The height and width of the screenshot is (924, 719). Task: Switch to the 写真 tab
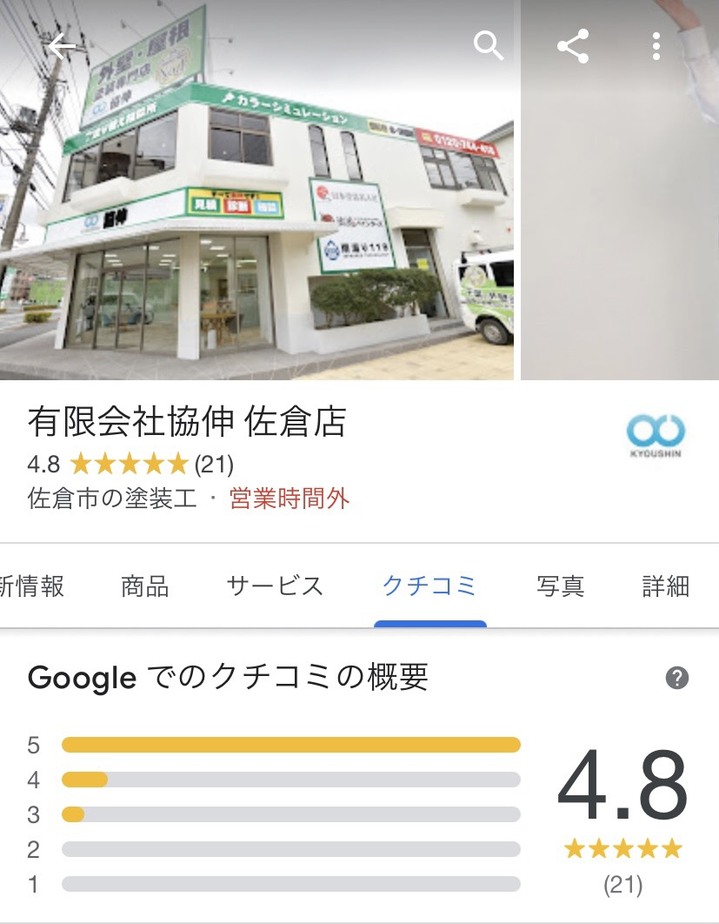pyautogui.click(x=560, y=586)
